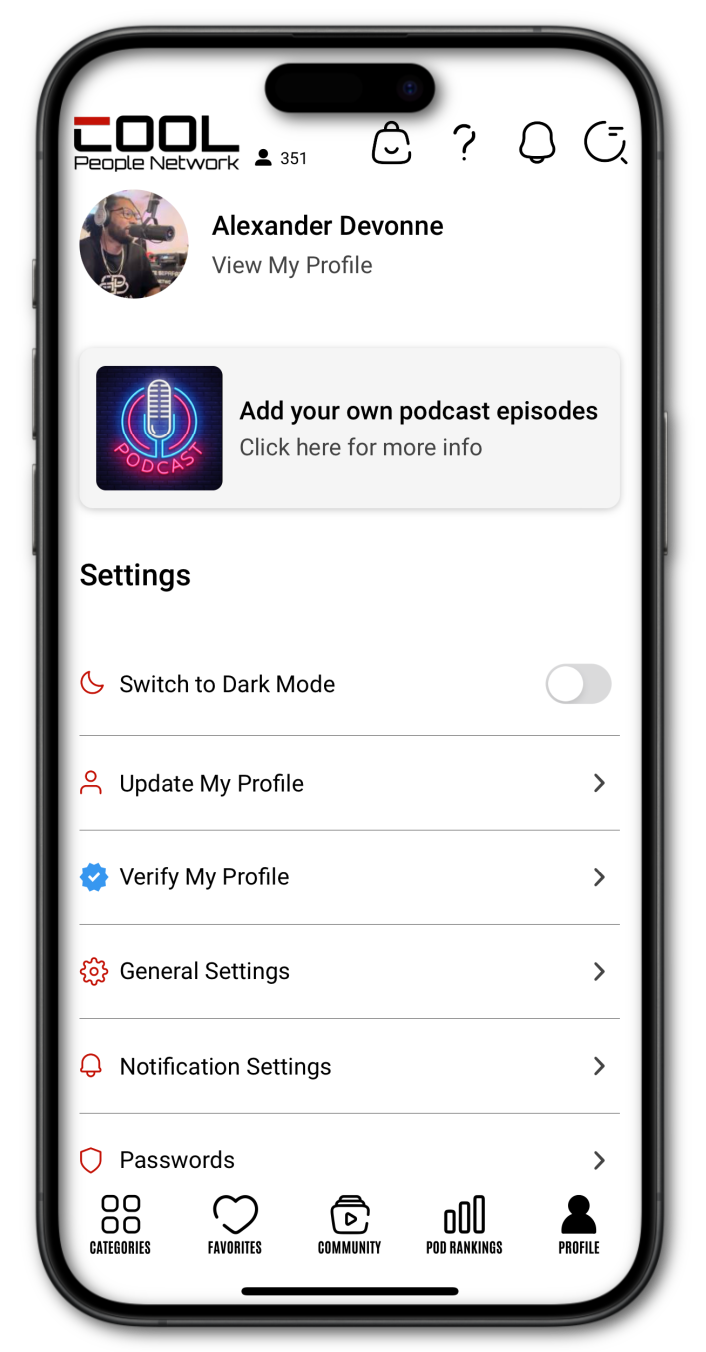This screenshot has height=1352, width=706.
Task: Switch to the Favorites tab
Action: pos(235,1225)
